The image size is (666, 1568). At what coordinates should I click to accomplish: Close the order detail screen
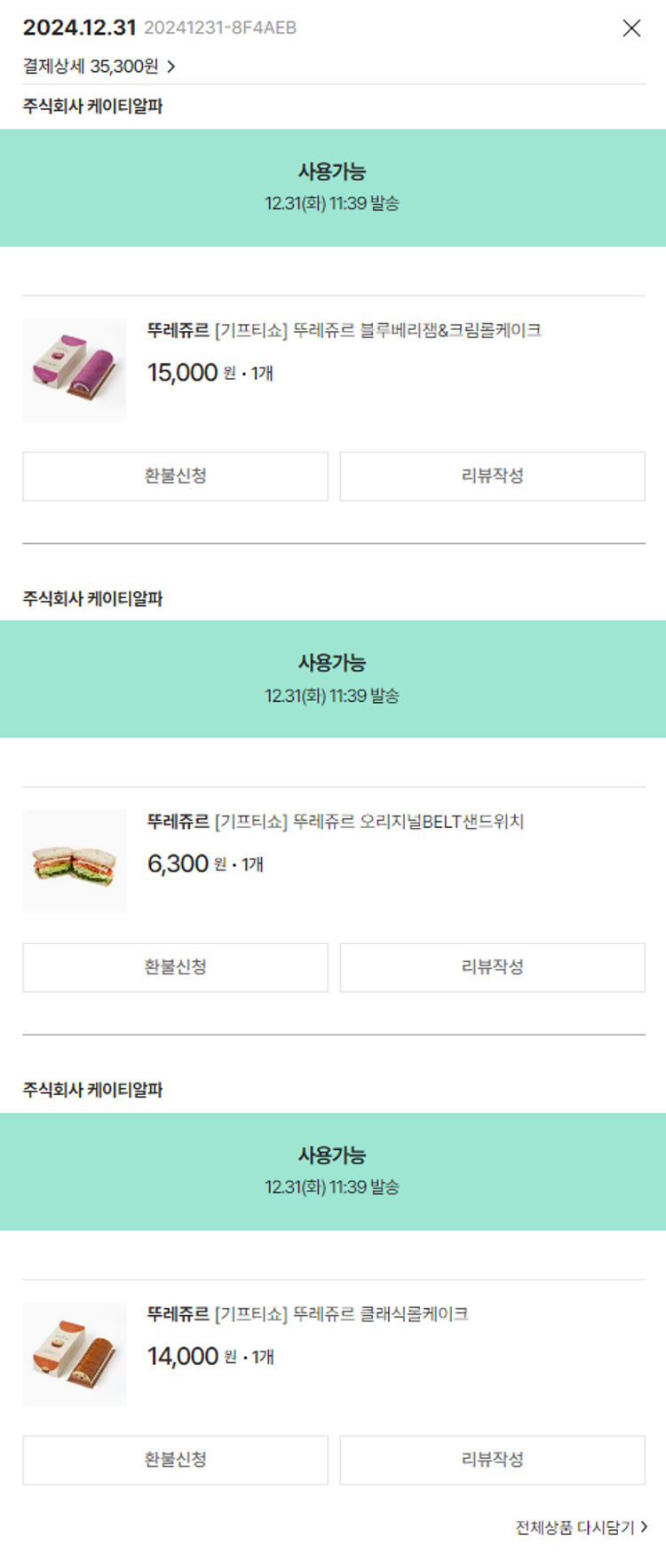click(x=631, y=28)
